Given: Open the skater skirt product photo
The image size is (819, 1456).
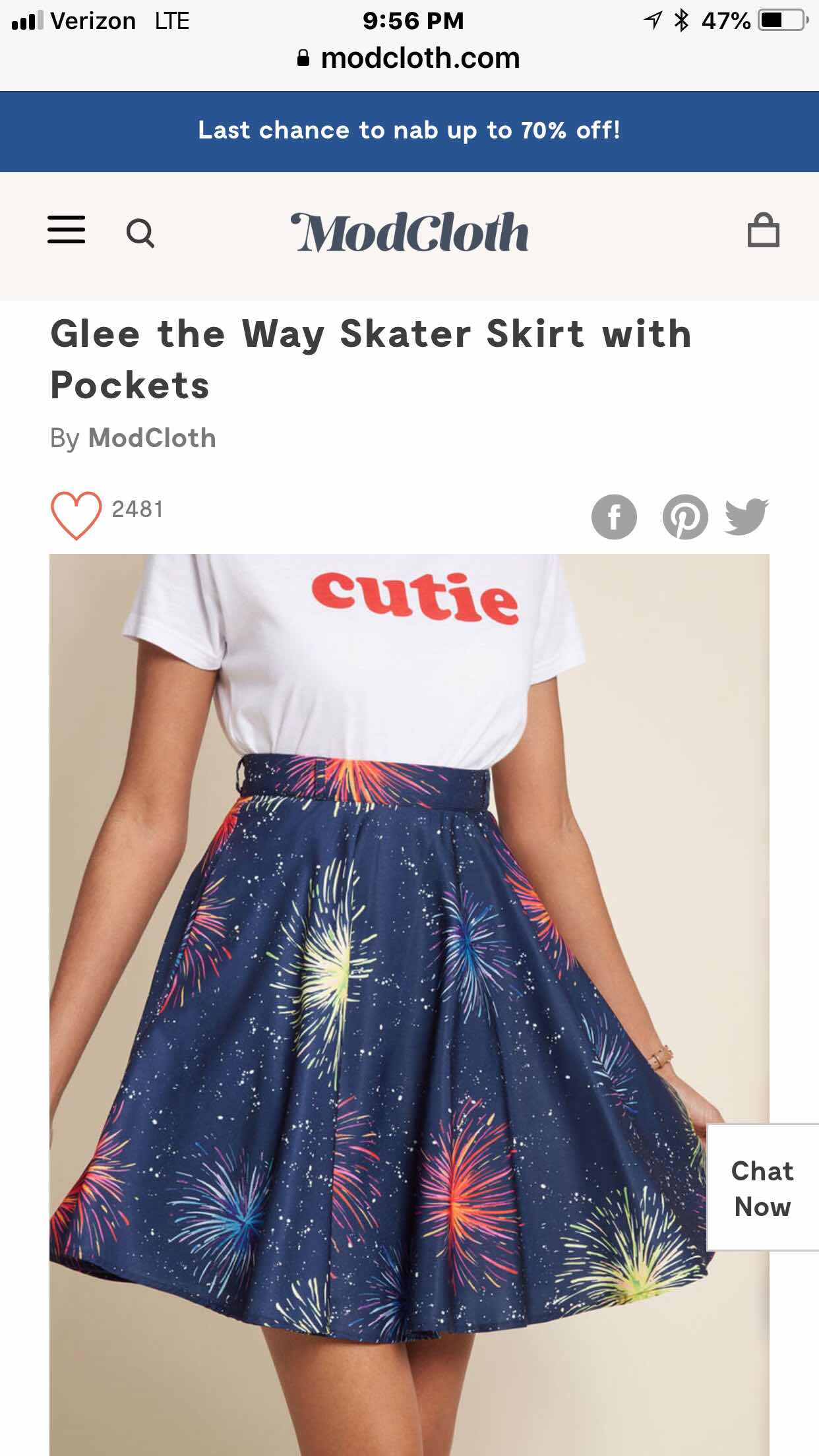Looking at the screenshot, I should 396,989.
